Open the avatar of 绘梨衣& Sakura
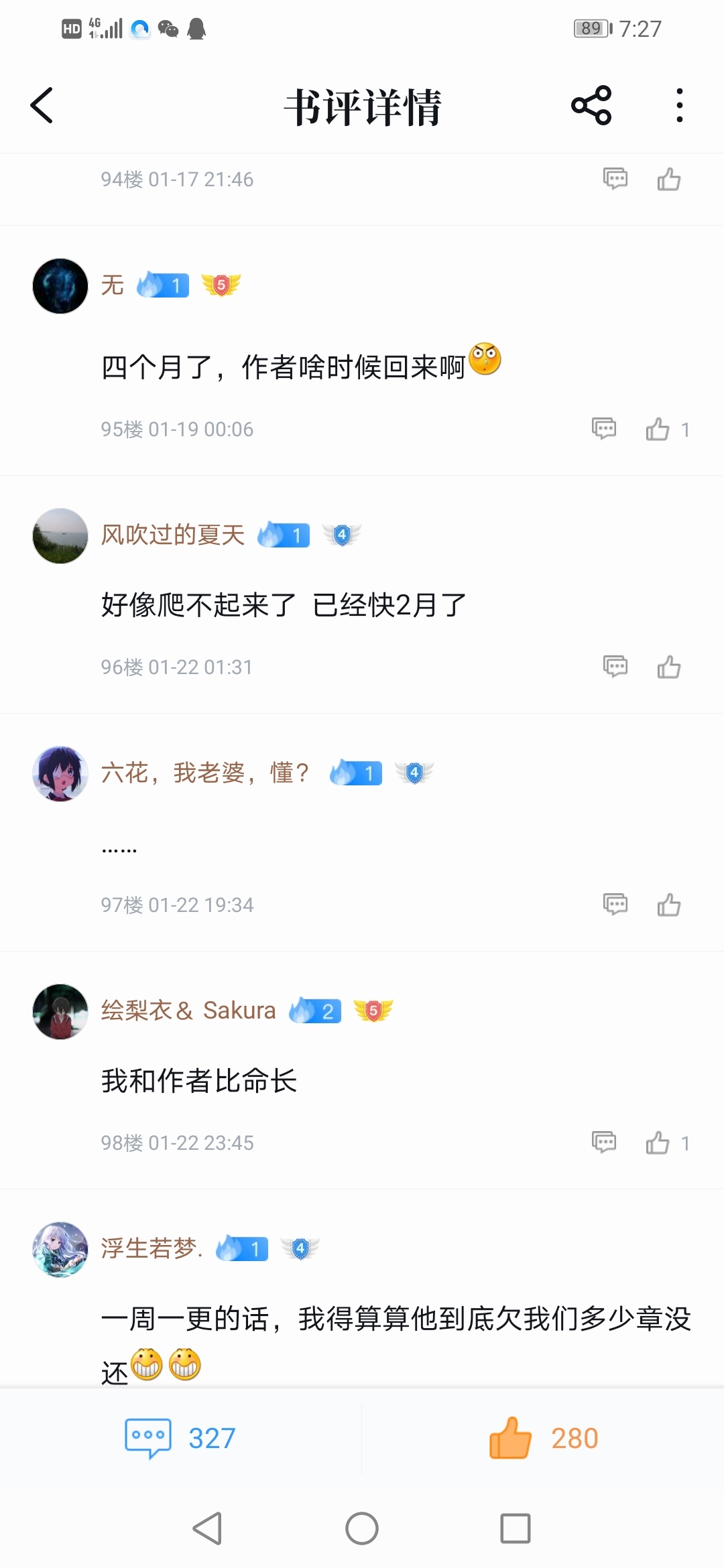Viewport: 724px width, 1568px height. coord(60,1012)
